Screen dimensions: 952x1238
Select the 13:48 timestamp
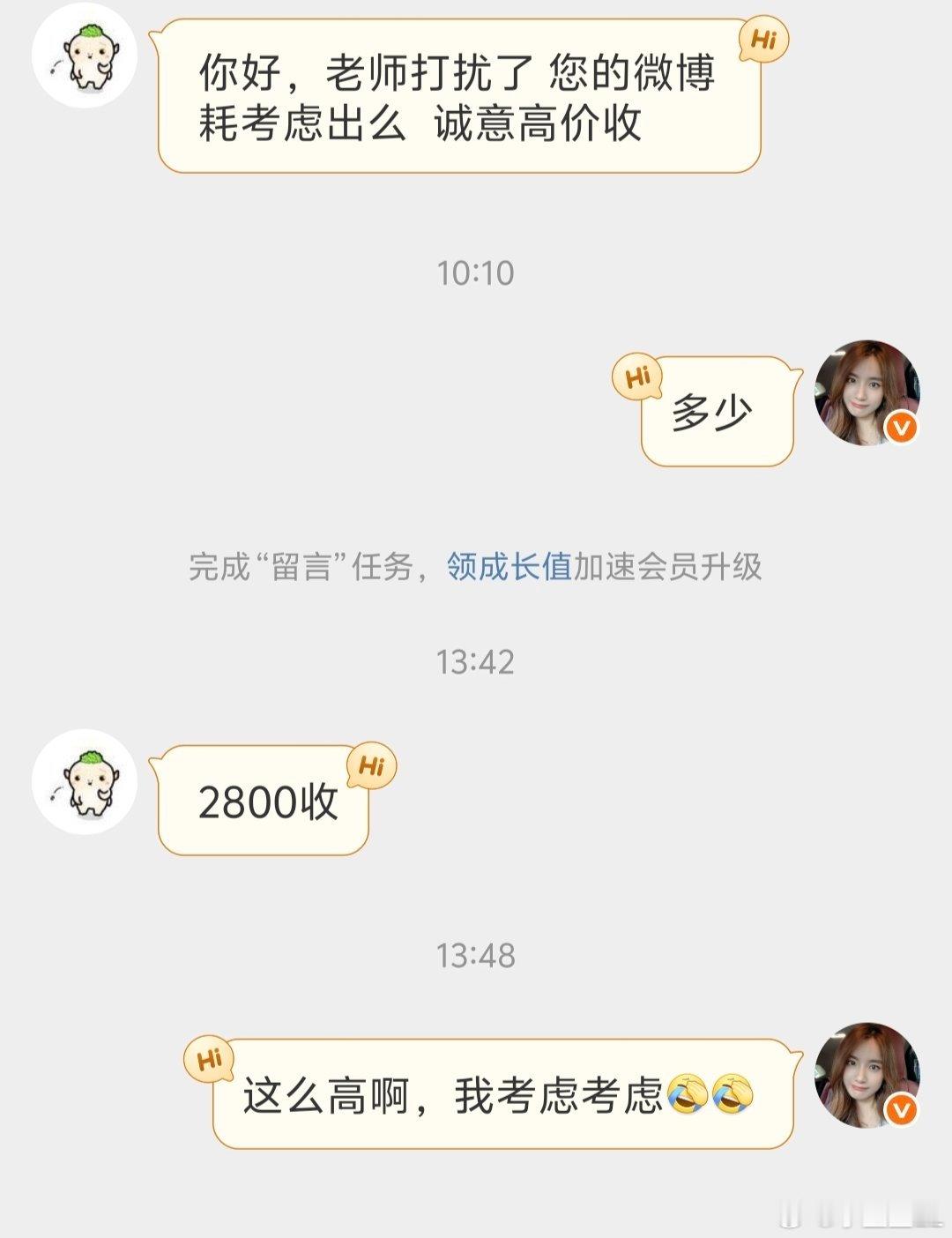coord(476,954)
